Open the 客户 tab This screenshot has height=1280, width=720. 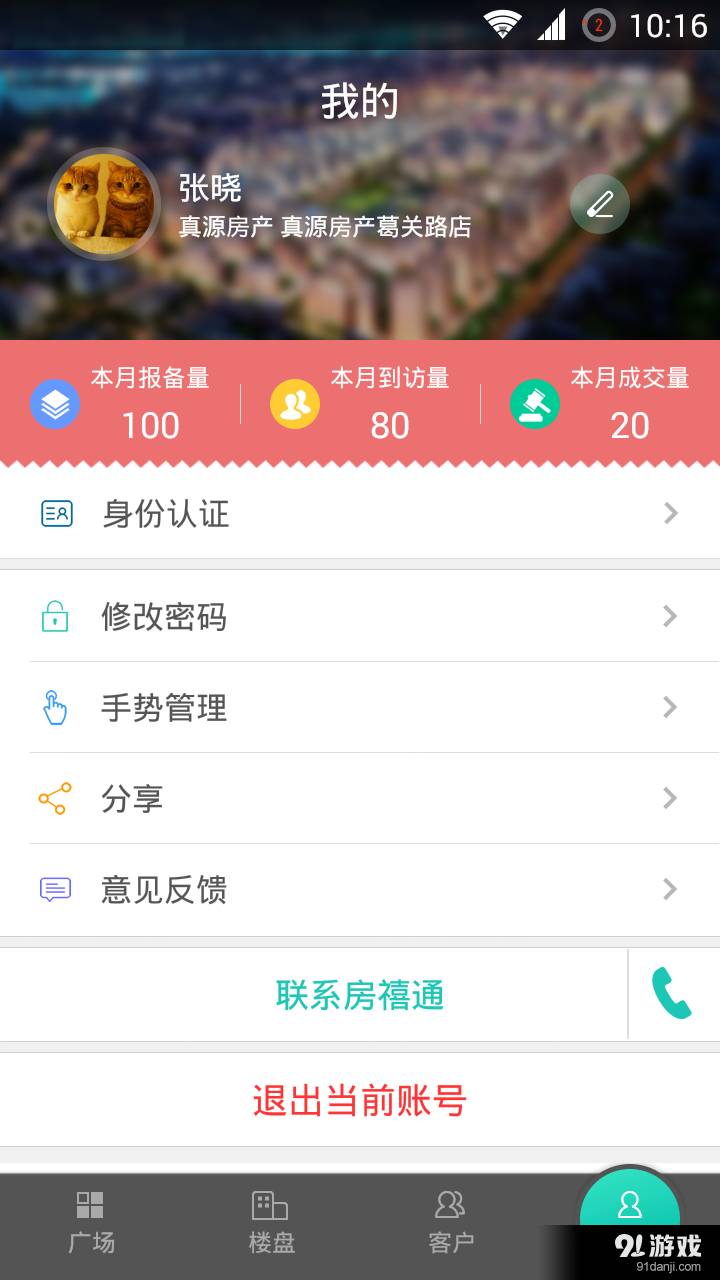tap(450, 1220)
